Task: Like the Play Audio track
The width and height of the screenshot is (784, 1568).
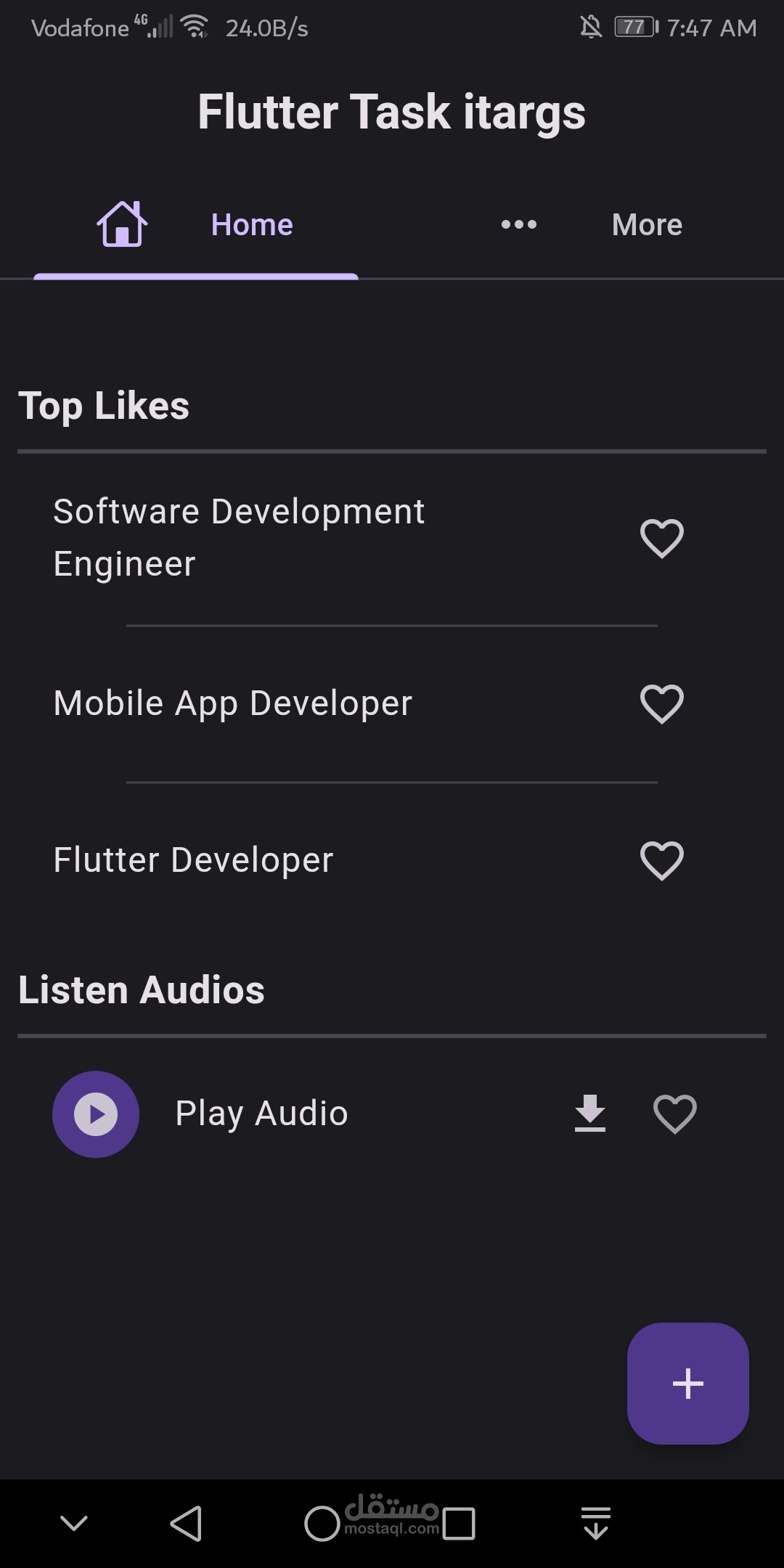Action: click(674, 1114)
